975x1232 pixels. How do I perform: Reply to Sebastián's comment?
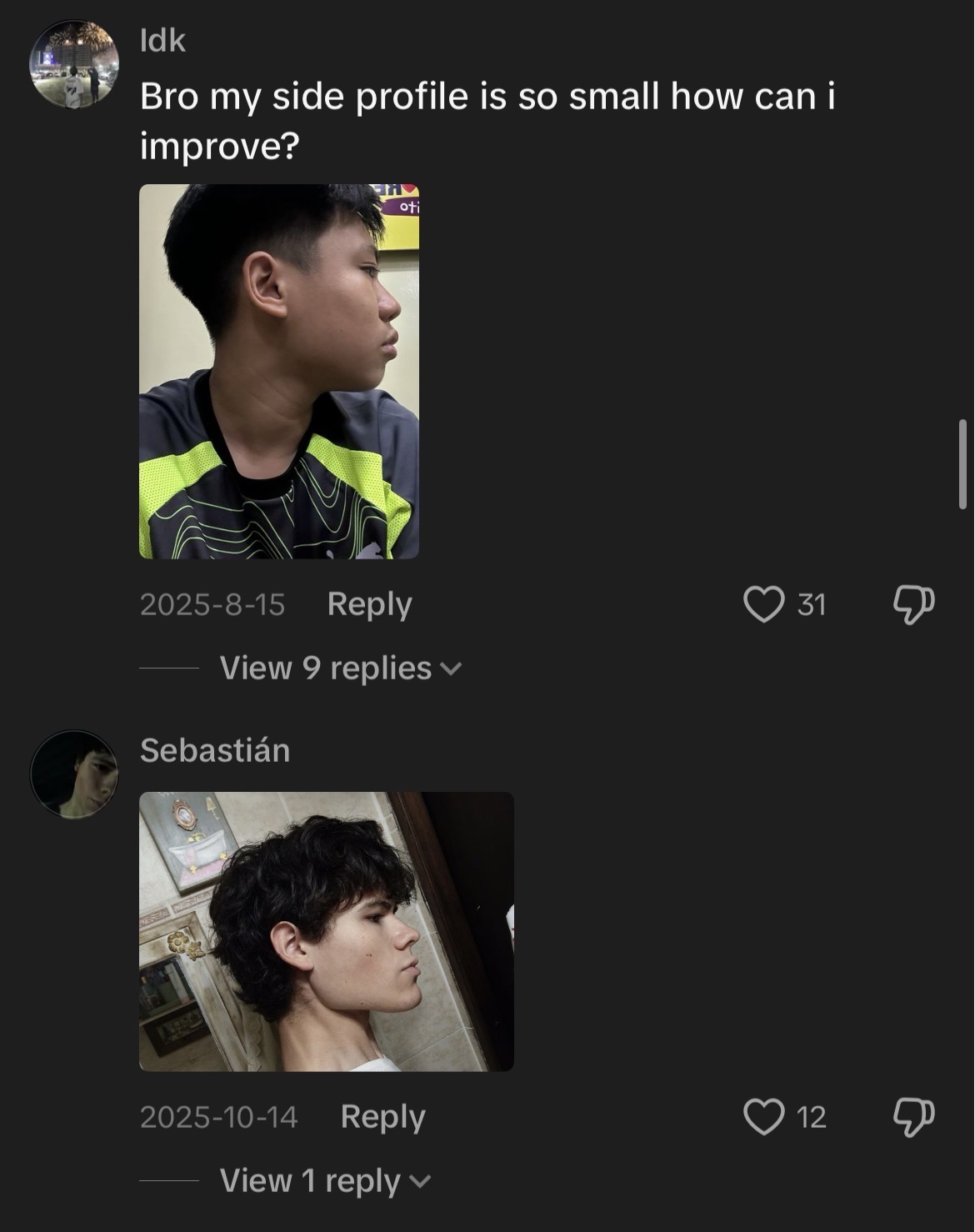pyautogui.click(x=382, y=1117)
